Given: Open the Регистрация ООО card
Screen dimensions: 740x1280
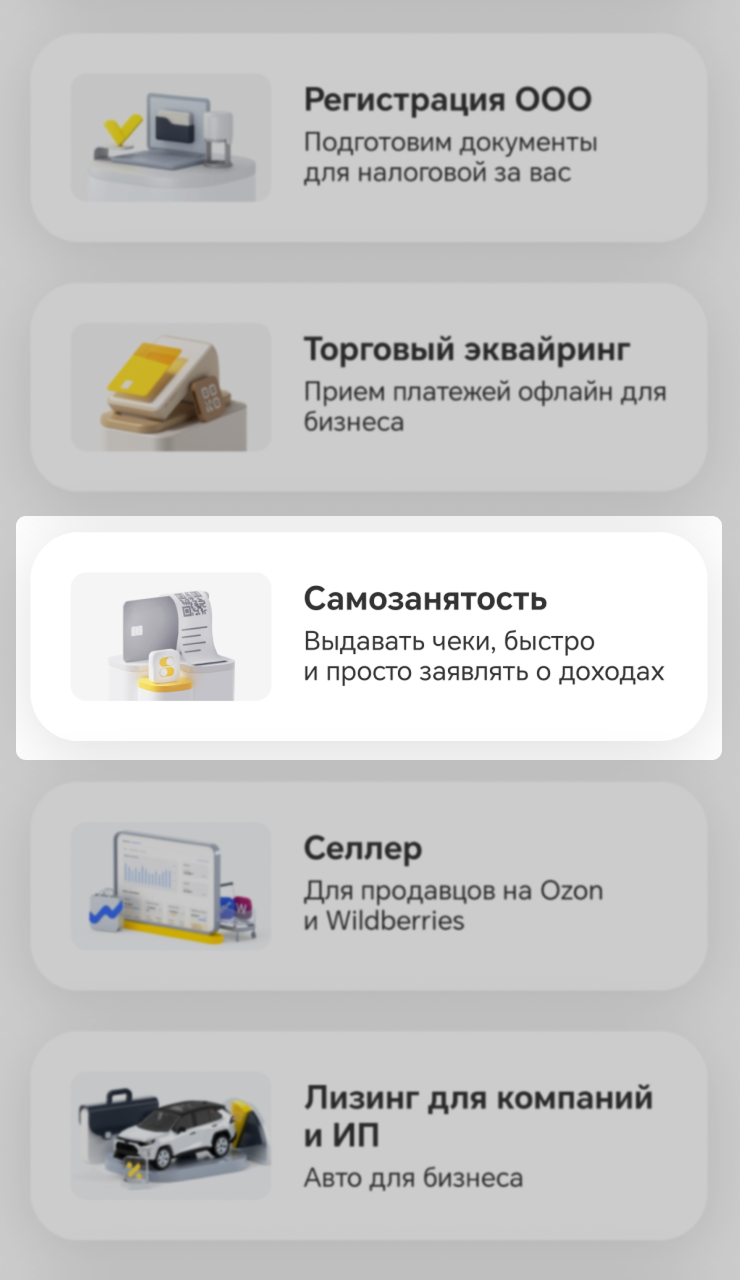Looking at the screenshot, I should point(368,138).
